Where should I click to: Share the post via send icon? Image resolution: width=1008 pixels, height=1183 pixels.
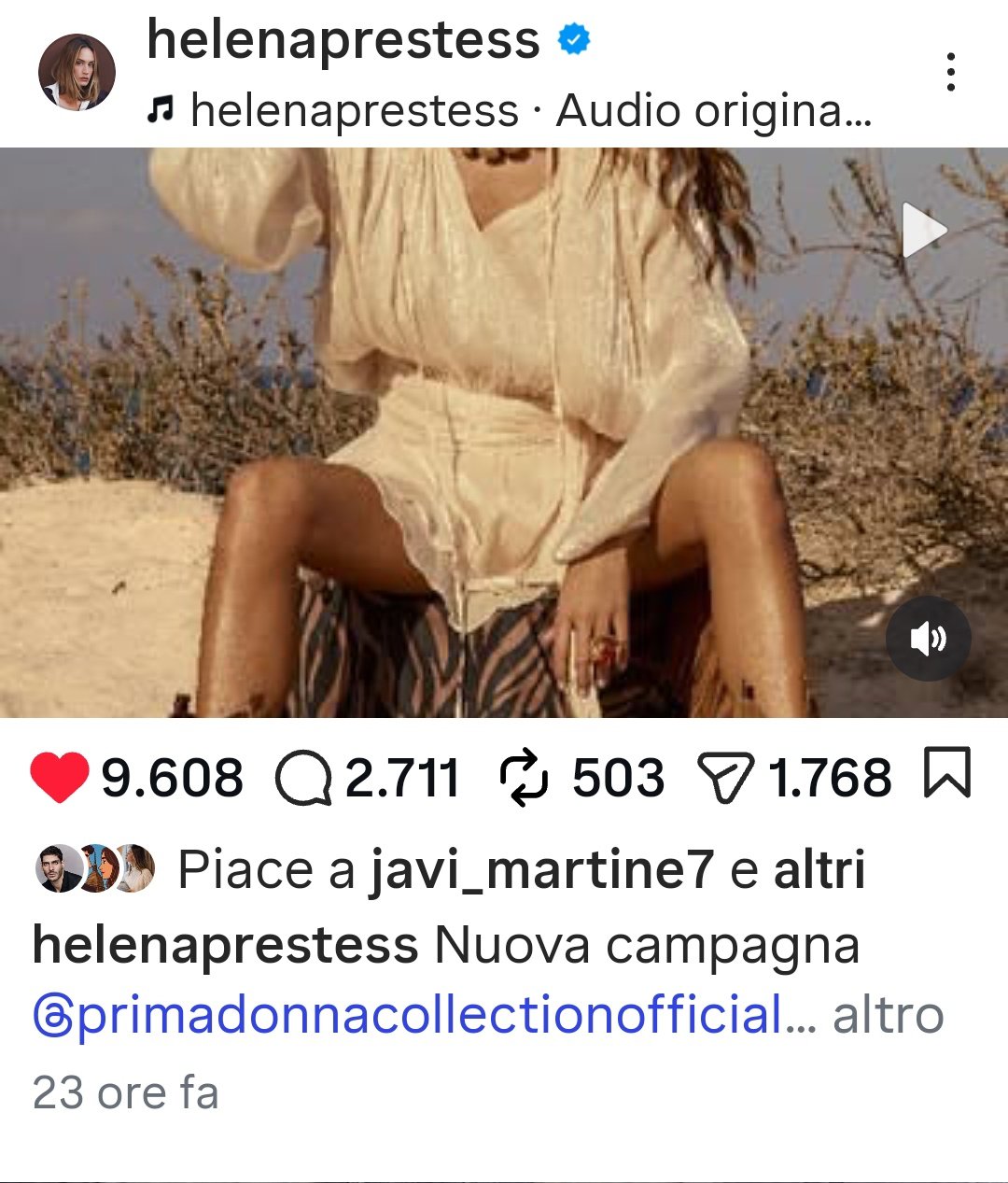[x=724, y=780]
